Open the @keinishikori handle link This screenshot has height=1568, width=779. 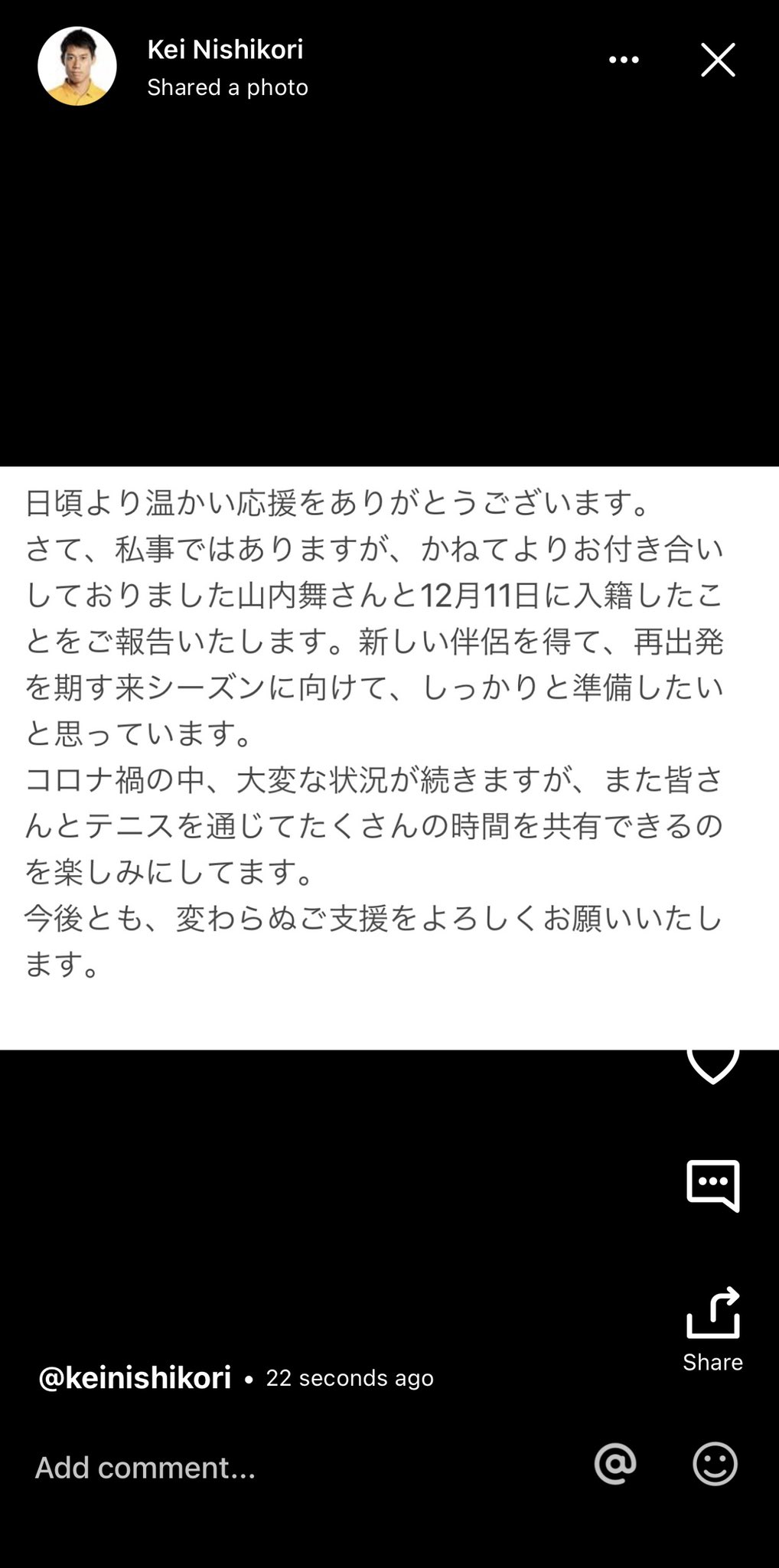[135, 1378]
